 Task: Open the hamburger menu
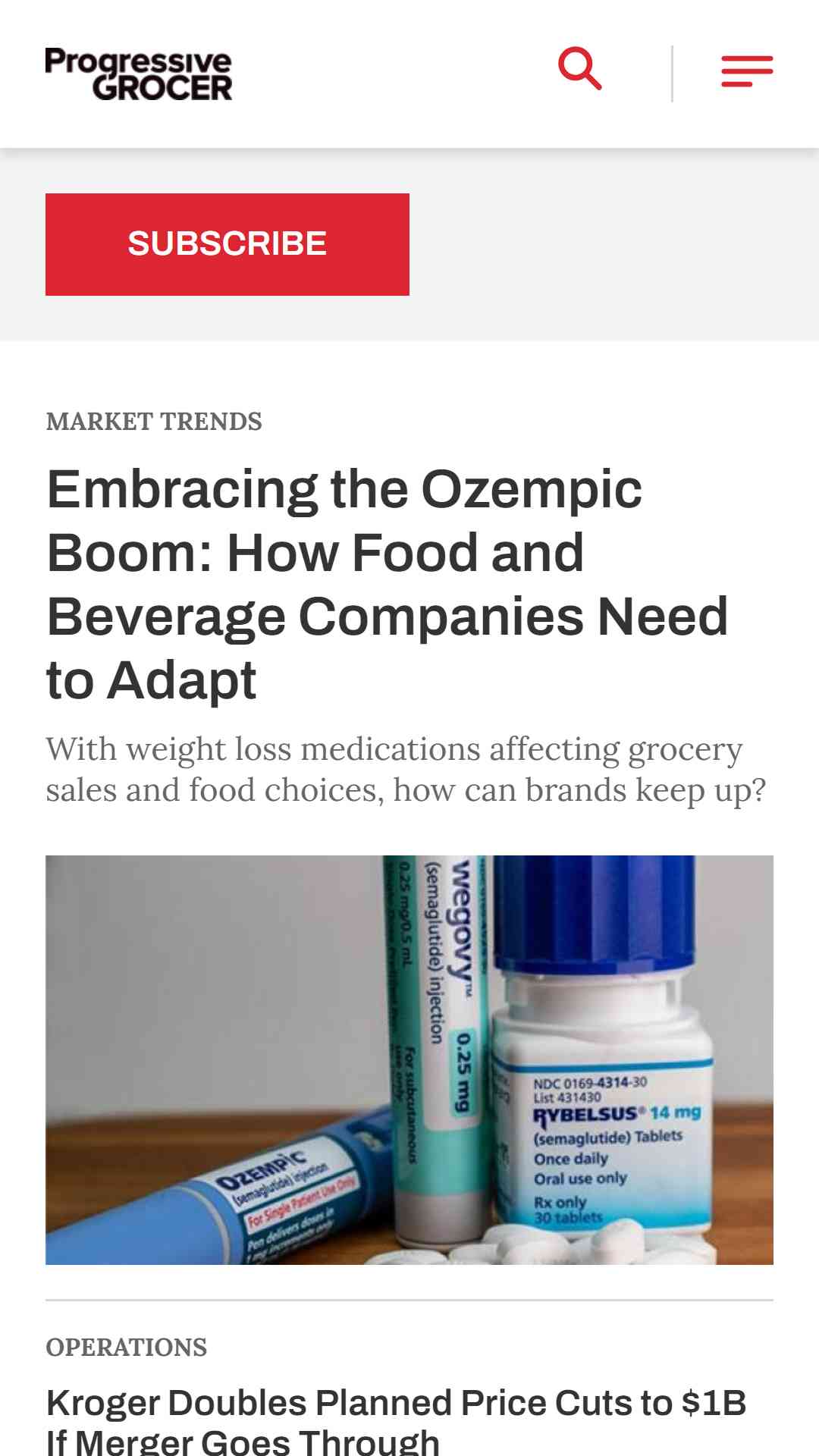click(x=746, y=71)
